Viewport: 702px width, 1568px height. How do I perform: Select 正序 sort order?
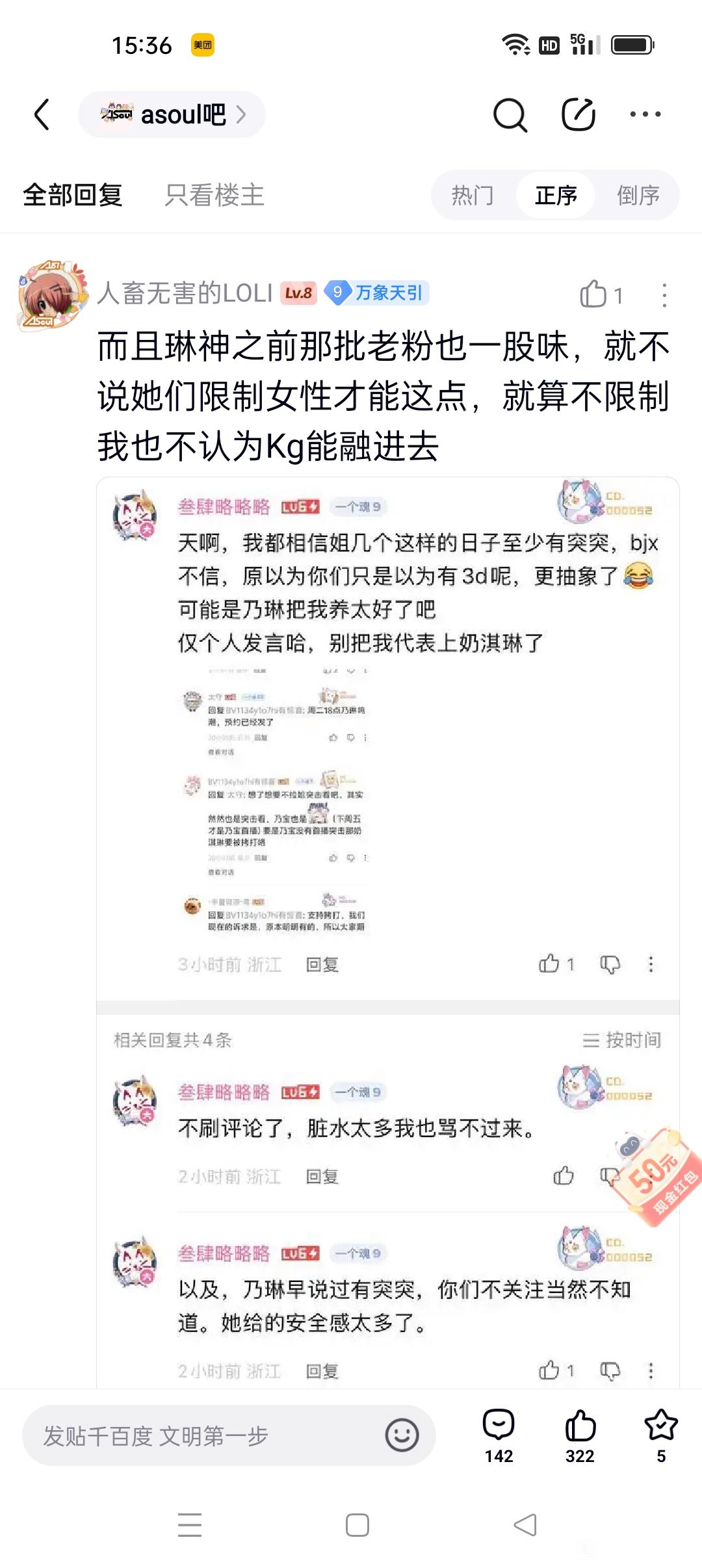[556, 195]
